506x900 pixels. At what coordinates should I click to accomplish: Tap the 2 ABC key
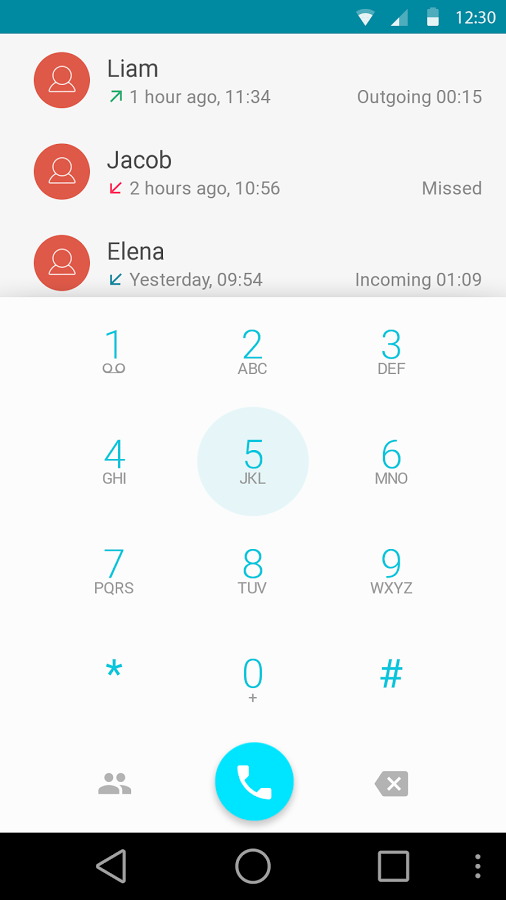point(253,351)
